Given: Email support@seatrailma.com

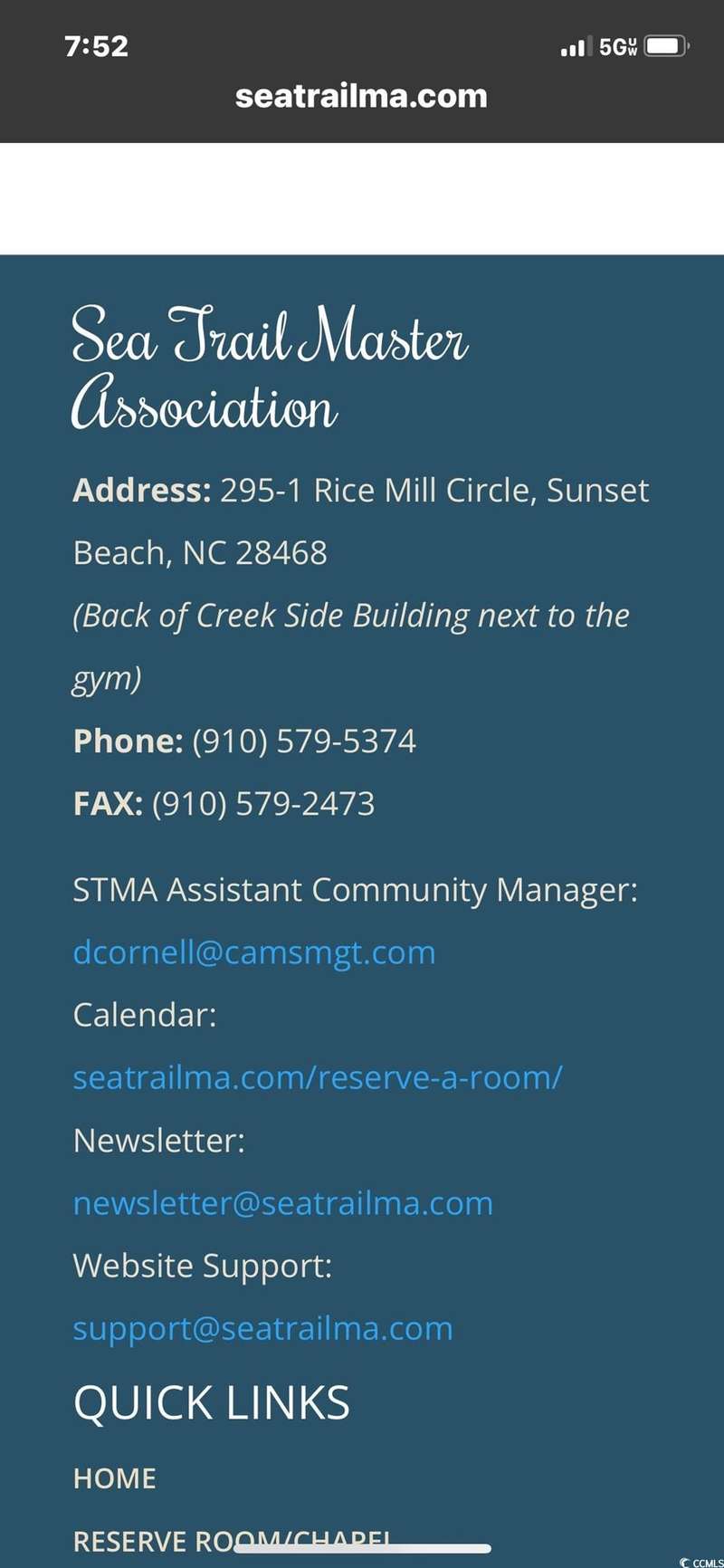Looking at the screenshot, I should click(x=262, y=1328).
